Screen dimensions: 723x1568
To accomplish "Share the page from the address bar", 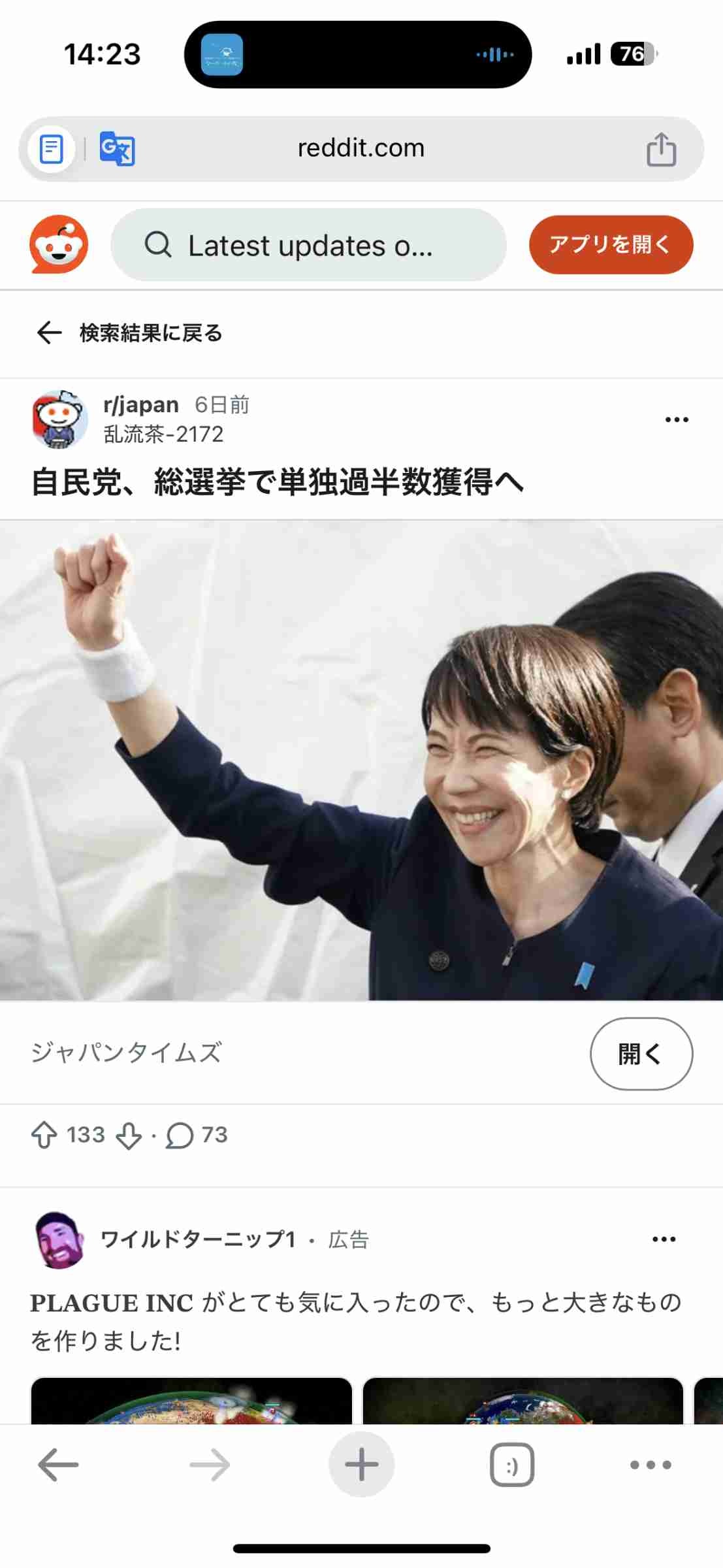I will 661,149.
